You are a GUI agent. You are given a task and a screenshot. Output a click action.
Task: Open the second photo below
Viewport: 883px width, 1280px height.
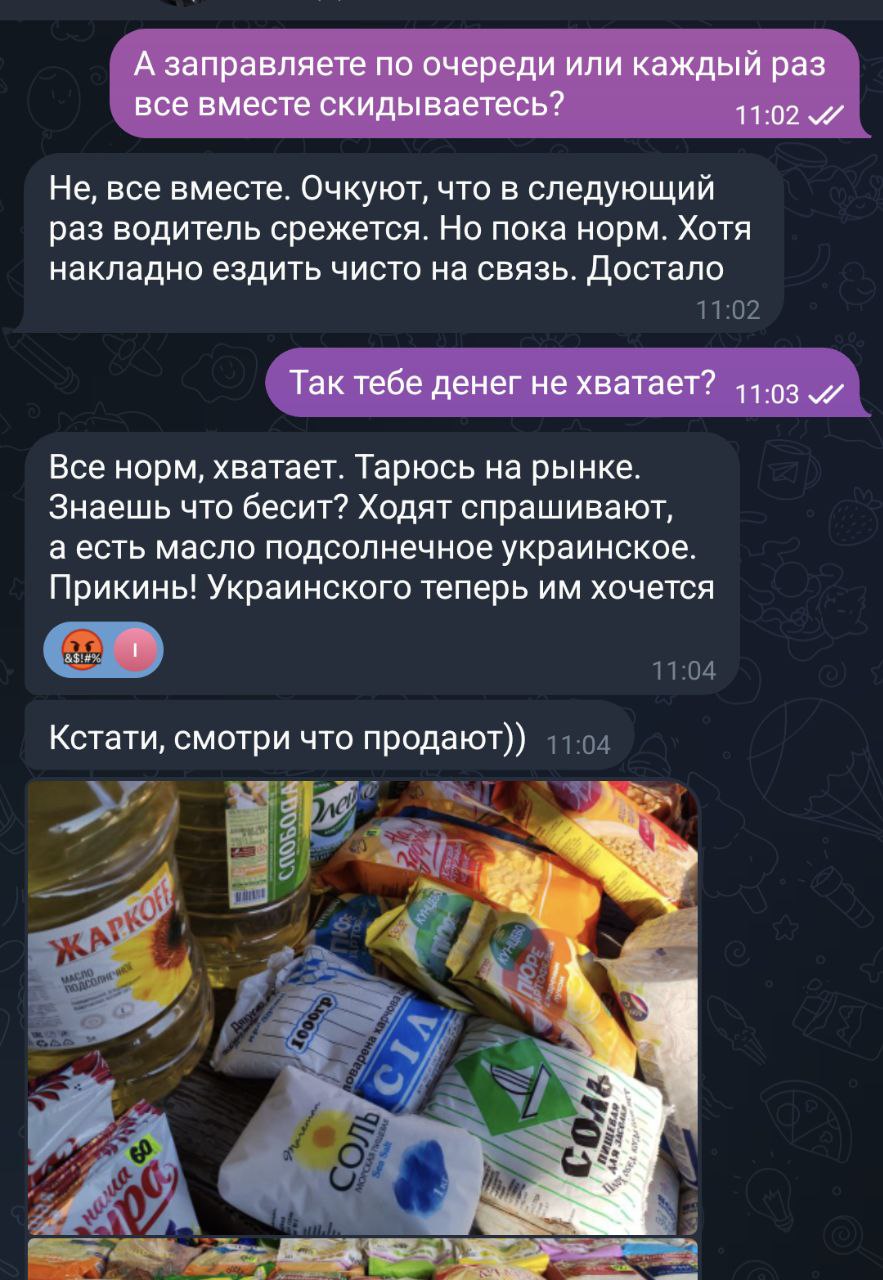362,1261
